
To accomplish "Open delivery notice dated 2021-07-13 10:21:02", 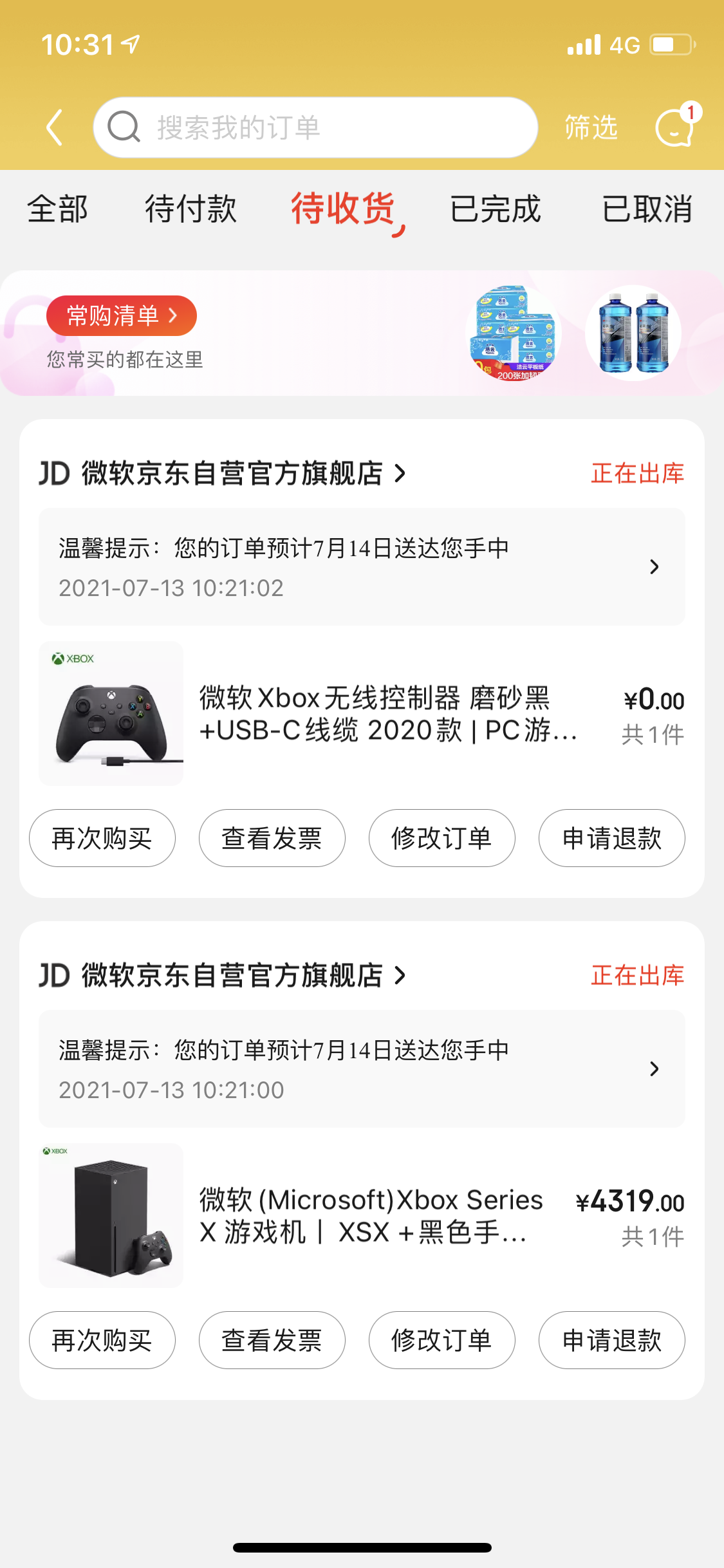I will pyautogui.click(x=362, y=566).
